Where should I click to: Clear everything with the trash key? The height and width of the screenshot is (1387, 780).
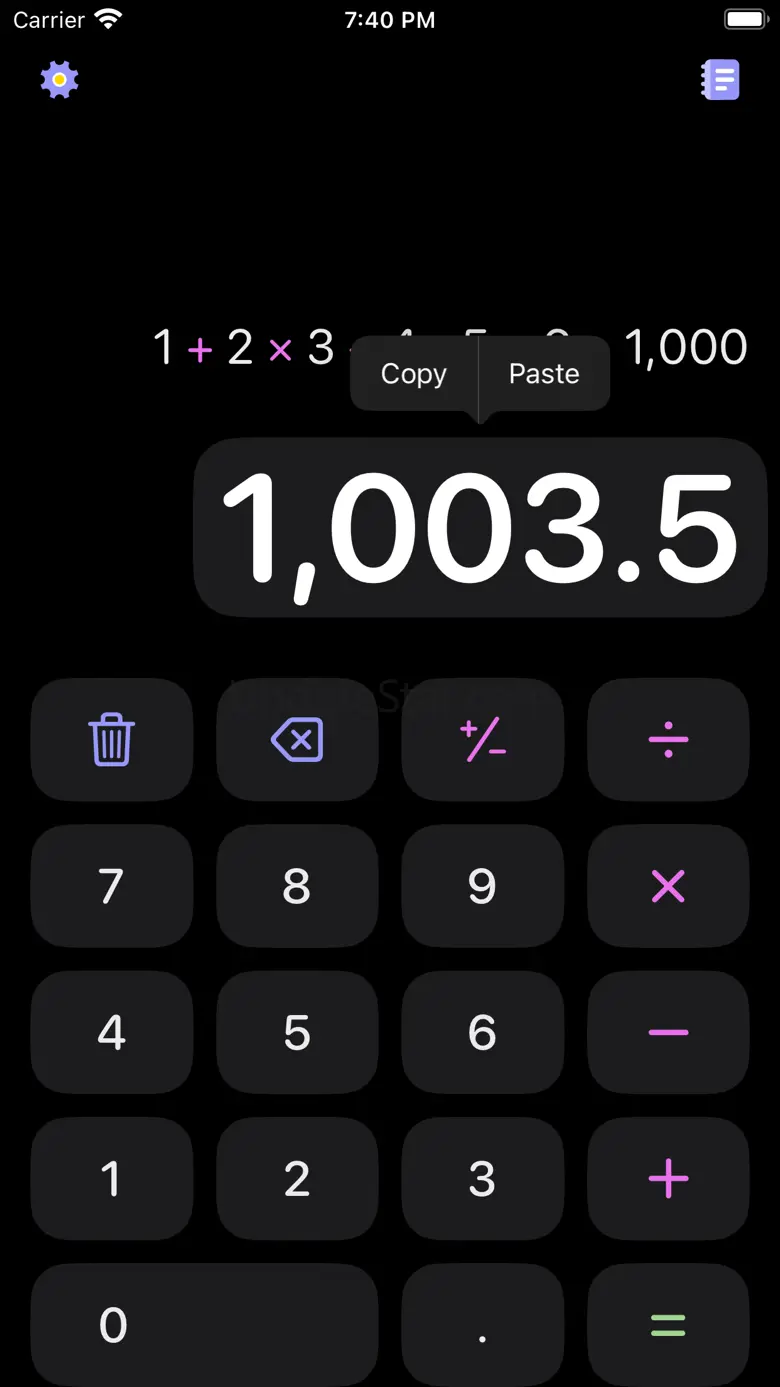[x=112, y=740]
